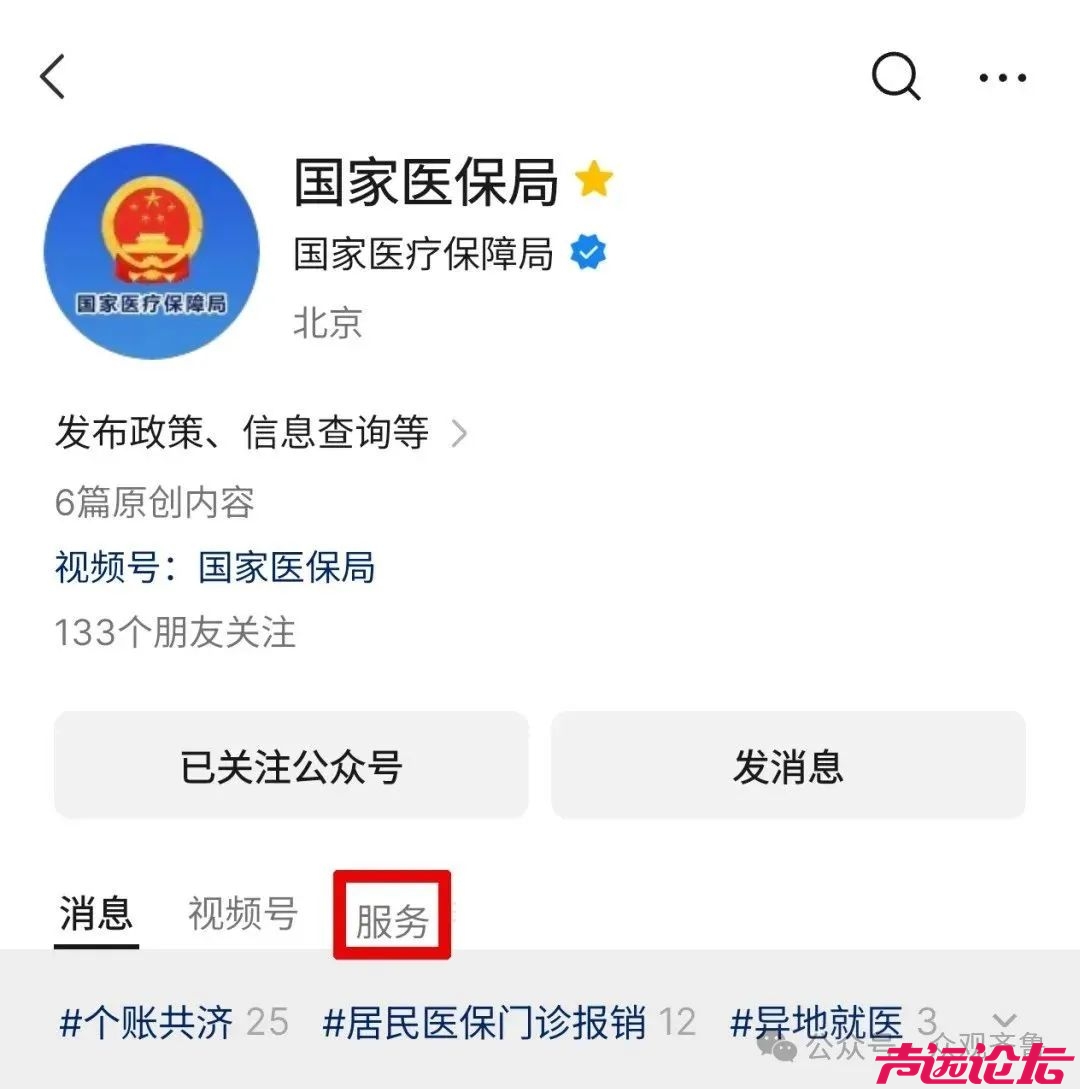1080x1089 pixels.
Task: Tap 133个朋友关注 to view followers
Action: 178,632
